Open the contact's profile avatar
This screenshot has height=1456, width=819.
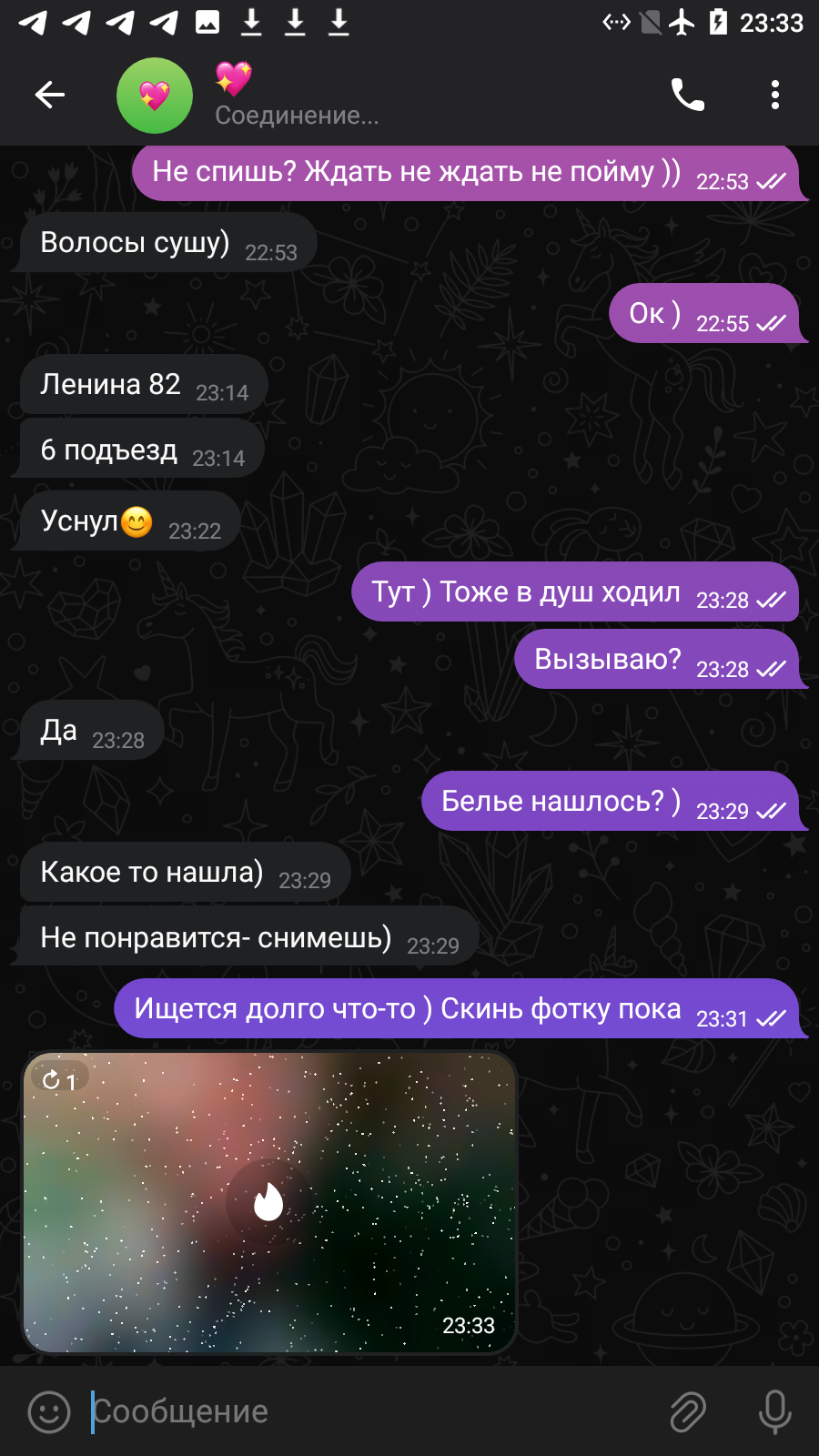[155, 96]
